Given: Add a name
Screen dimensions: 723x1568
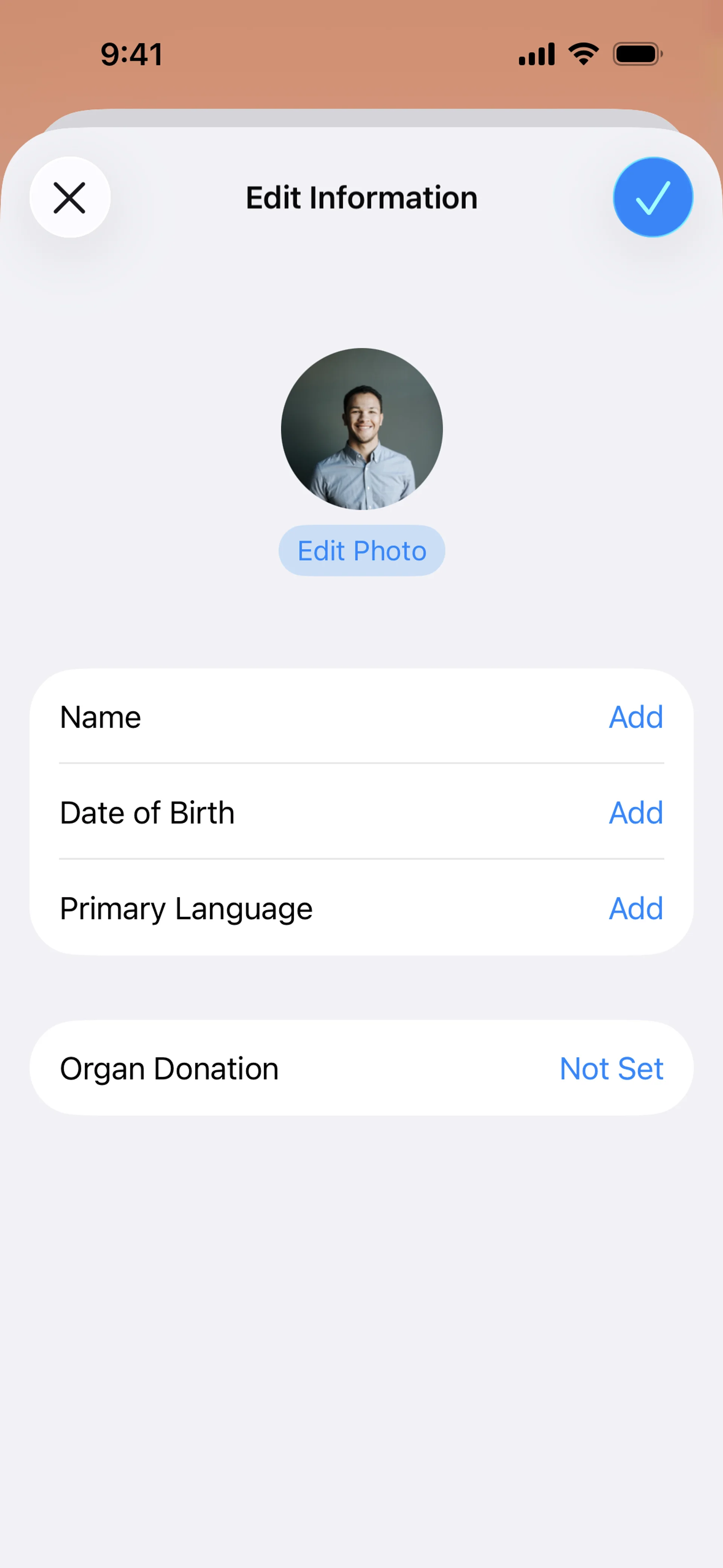Looking at the screenshot, I should (635, 717).
